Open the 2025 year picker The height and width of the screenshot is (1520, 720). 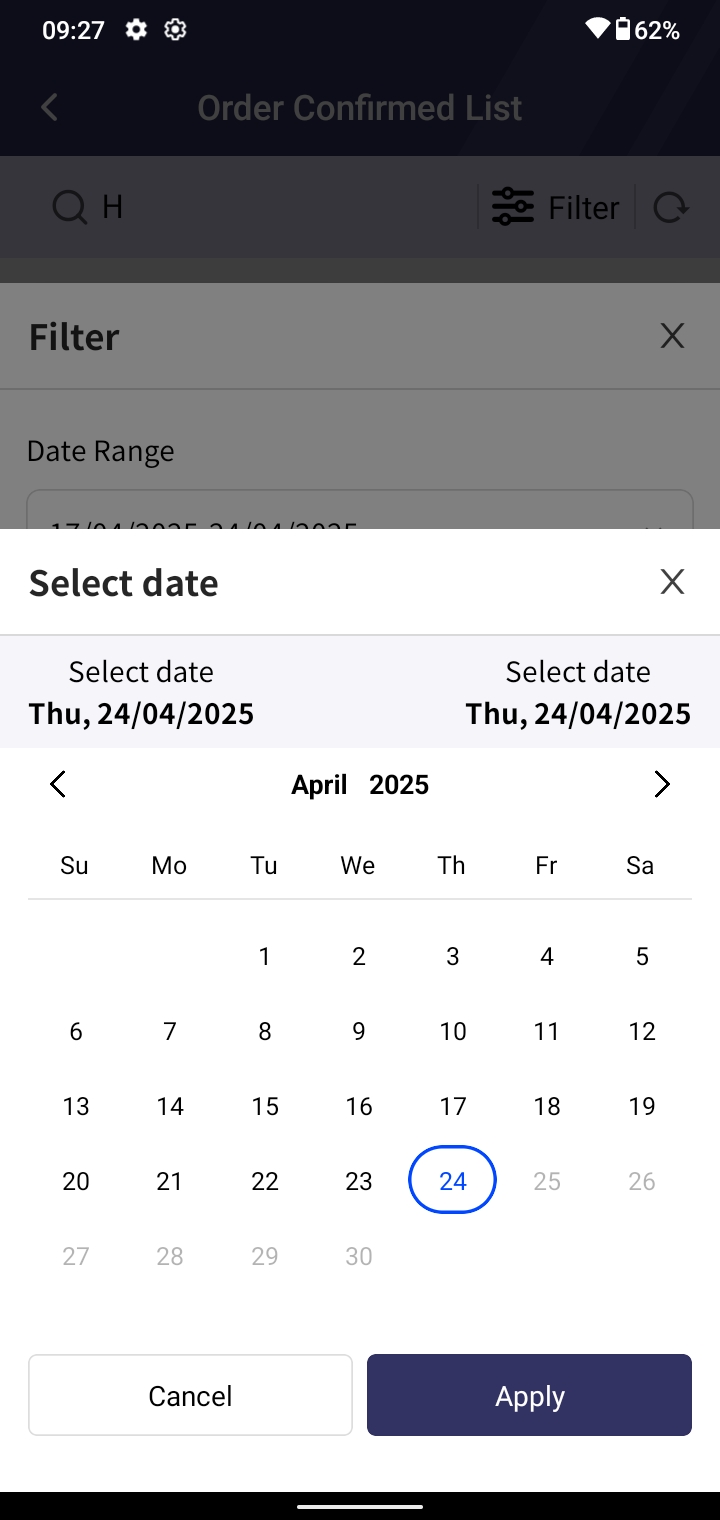pos(399,785)
